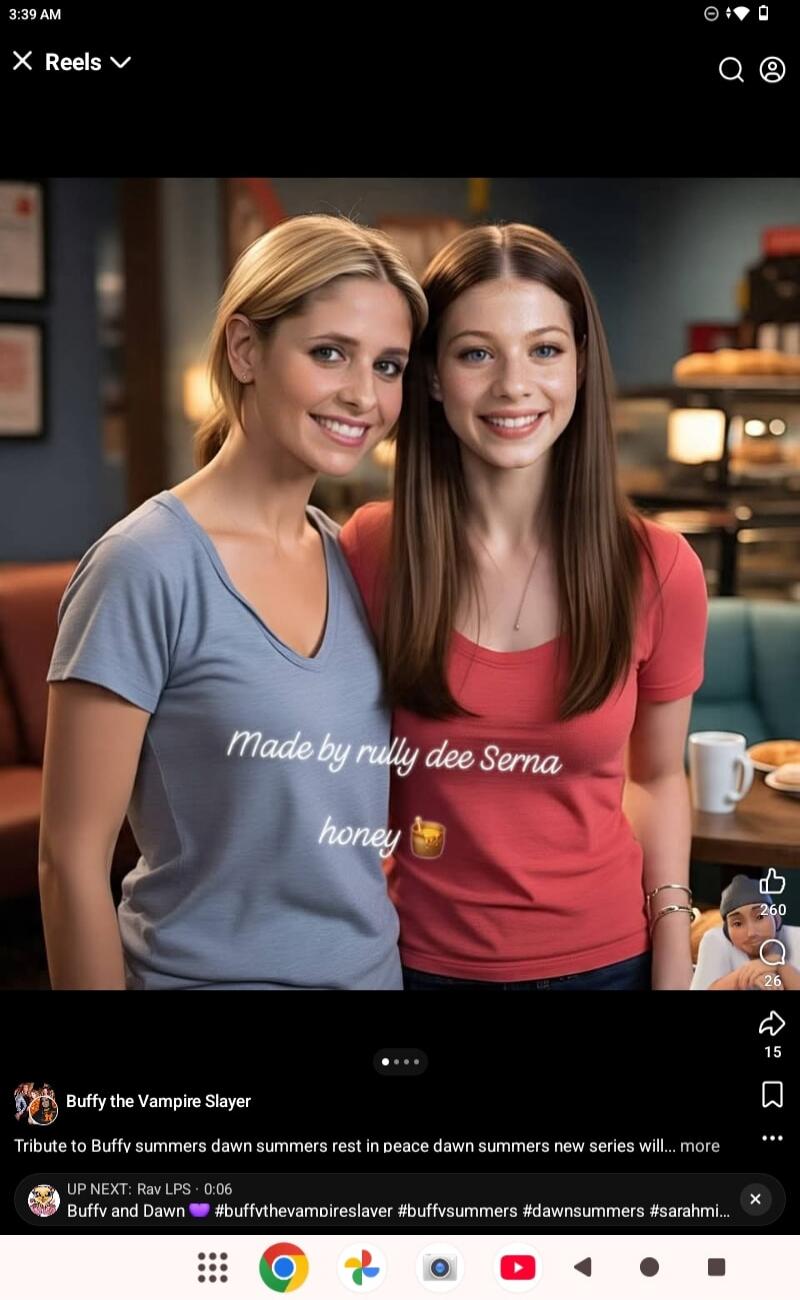
Task: Open the three-dot options menu
Action: point(772,1138)
